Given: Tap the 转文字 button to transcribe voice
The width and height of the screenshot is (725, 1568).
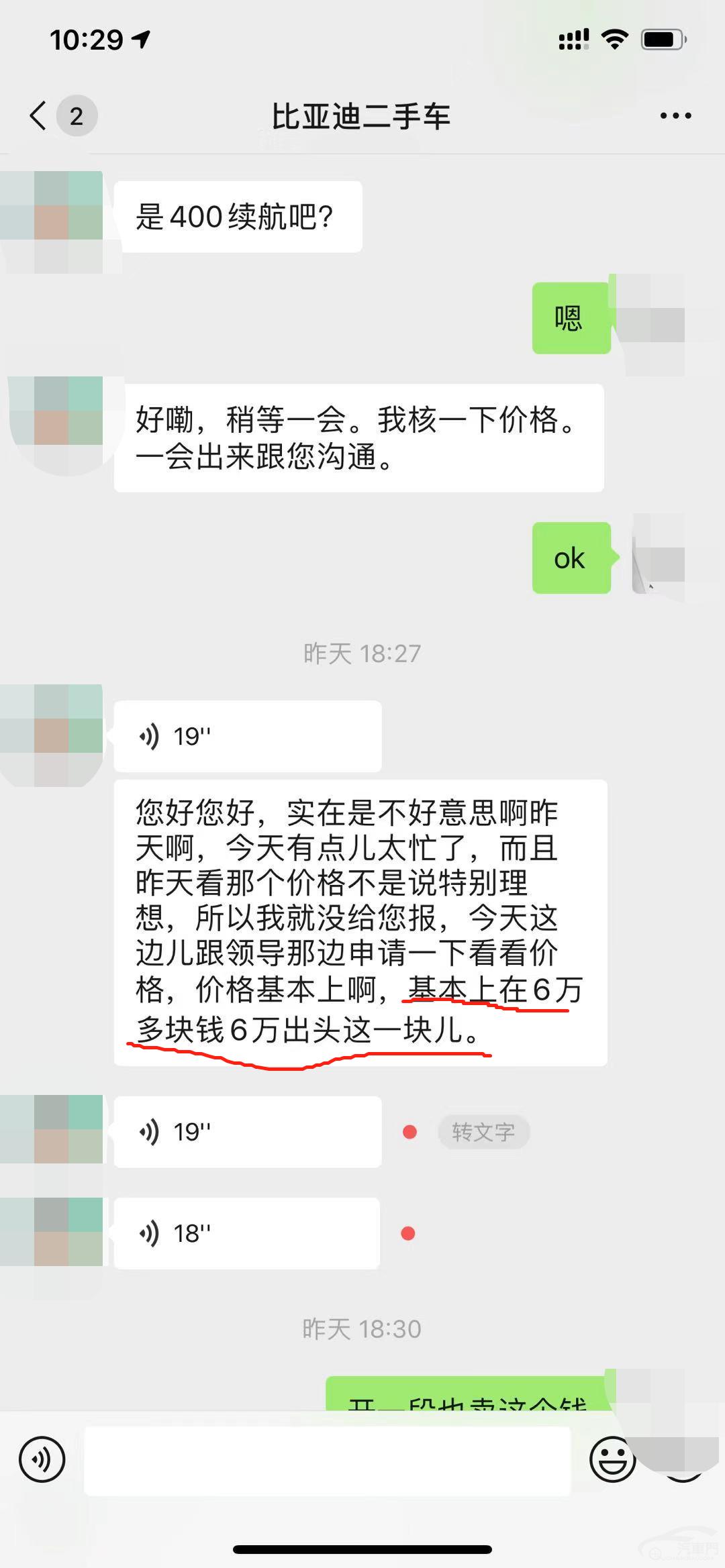Looking at the screenshot, I should tap(484, 1132).
